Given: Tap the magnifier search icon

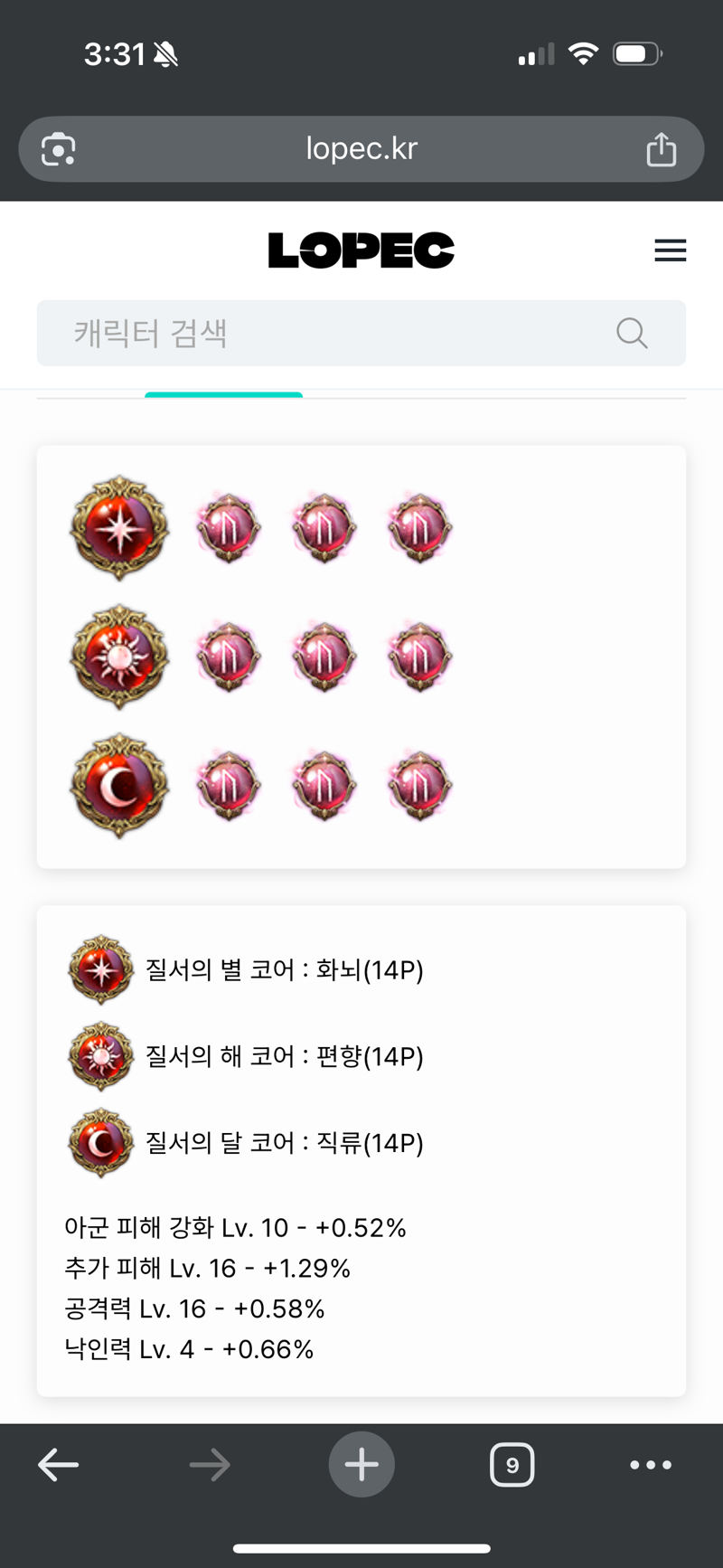Looking at the screenshot, I should (x=632, y=333).
